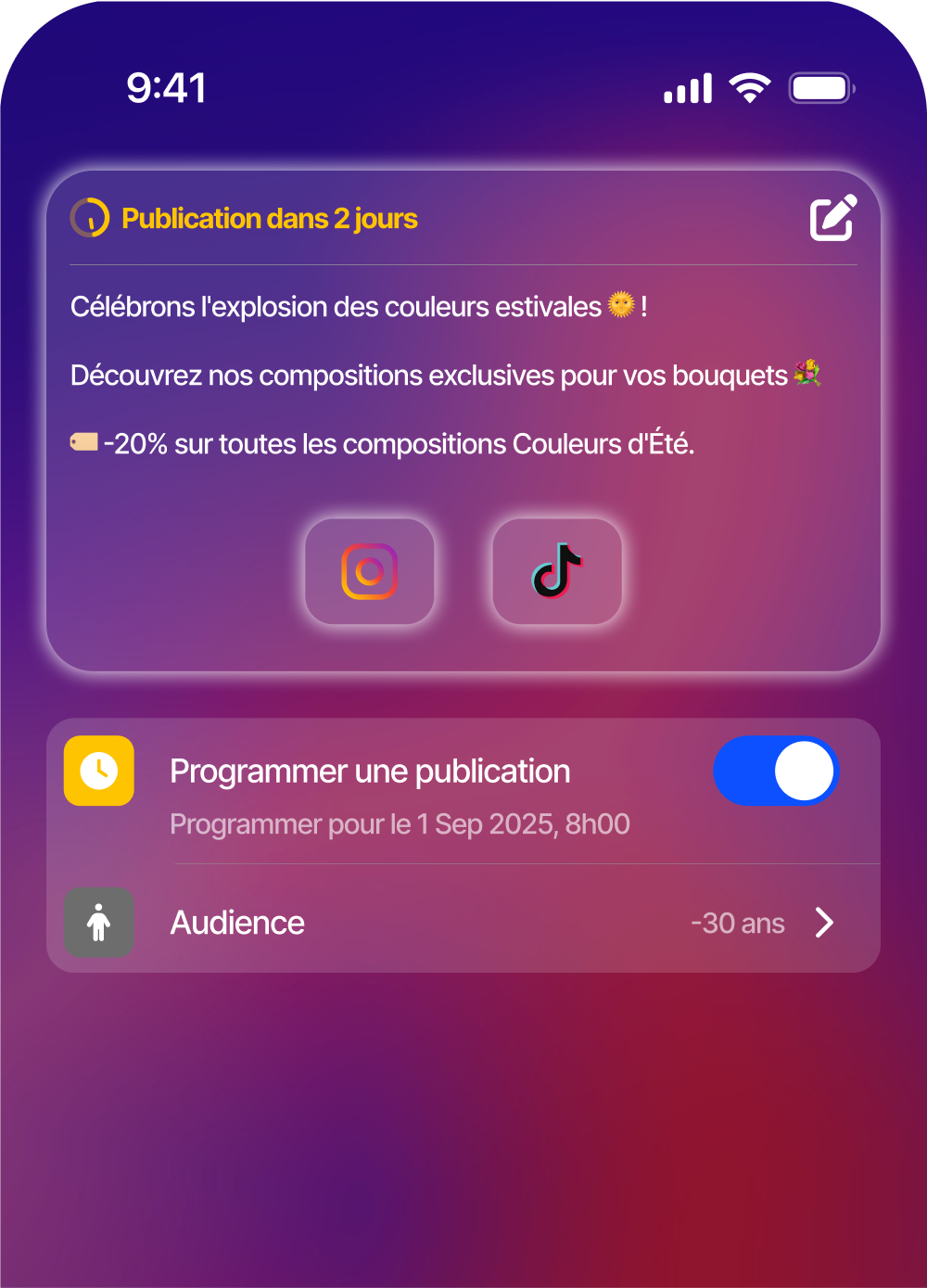
Task: Tap the cellular signal bars
Action: pyautogui.click(x=688, y=86)
